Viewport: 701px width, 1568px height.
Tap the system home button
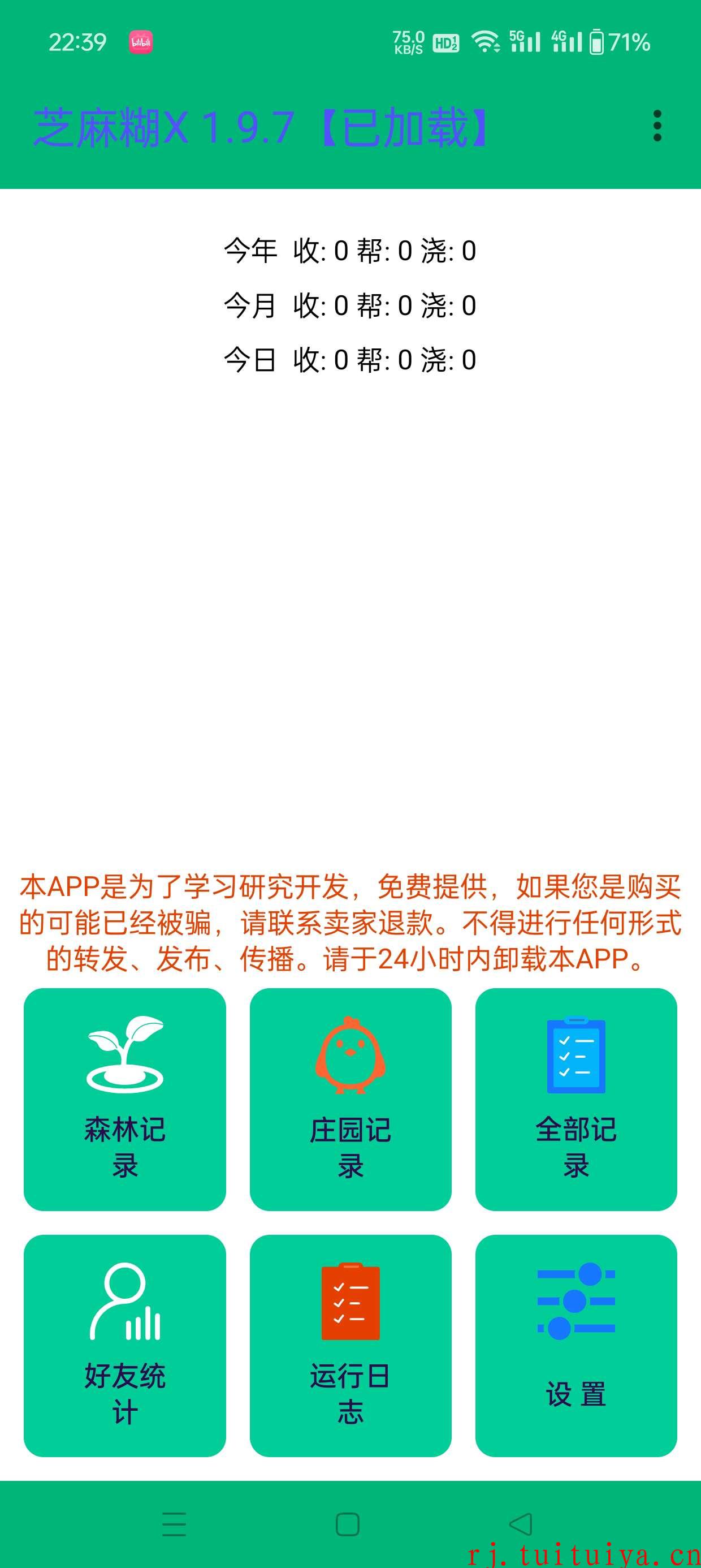click(x=348, y=1524)
